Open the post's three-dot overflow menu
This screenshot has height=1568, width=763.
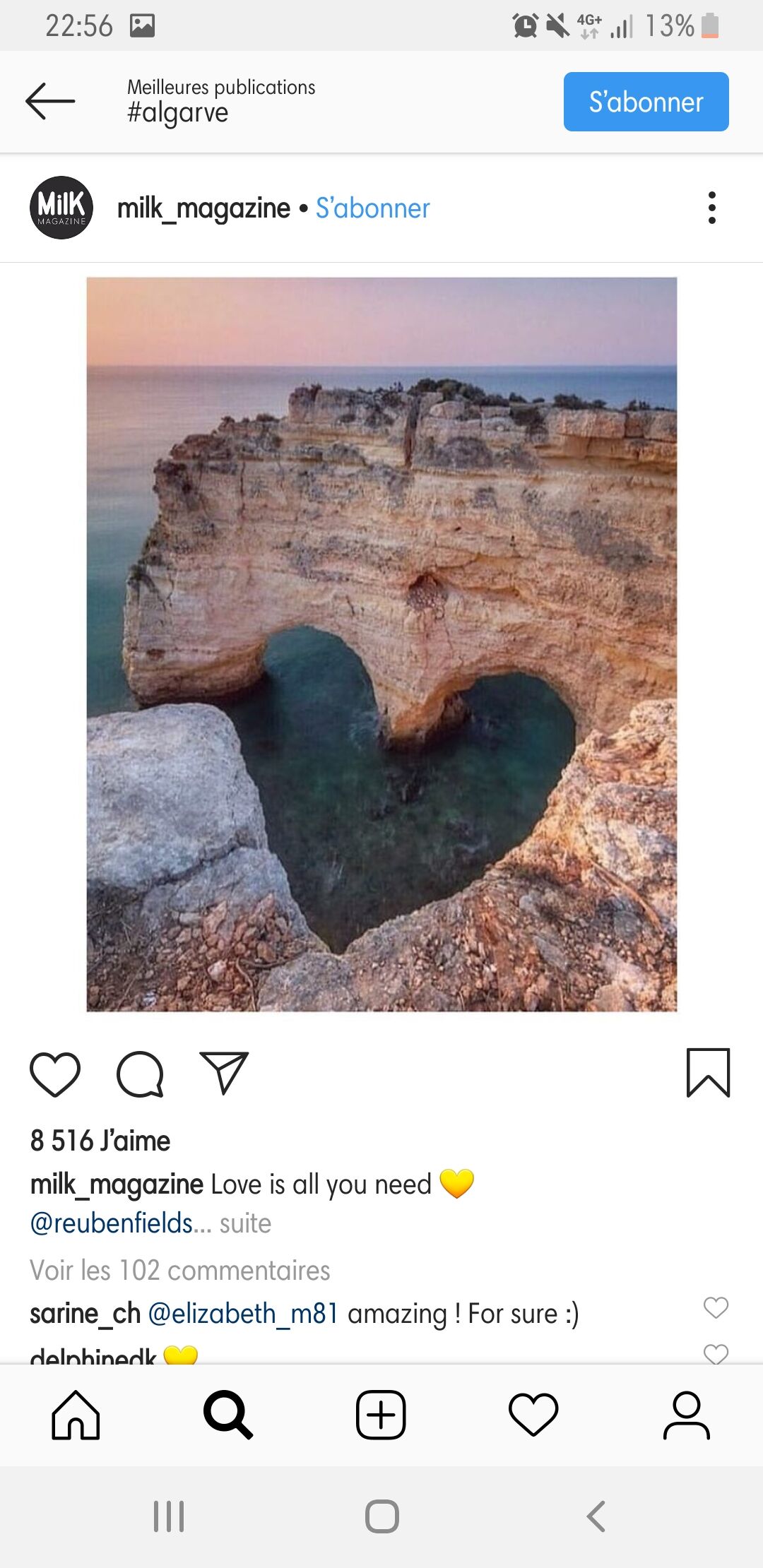click(x=711, y=208)
